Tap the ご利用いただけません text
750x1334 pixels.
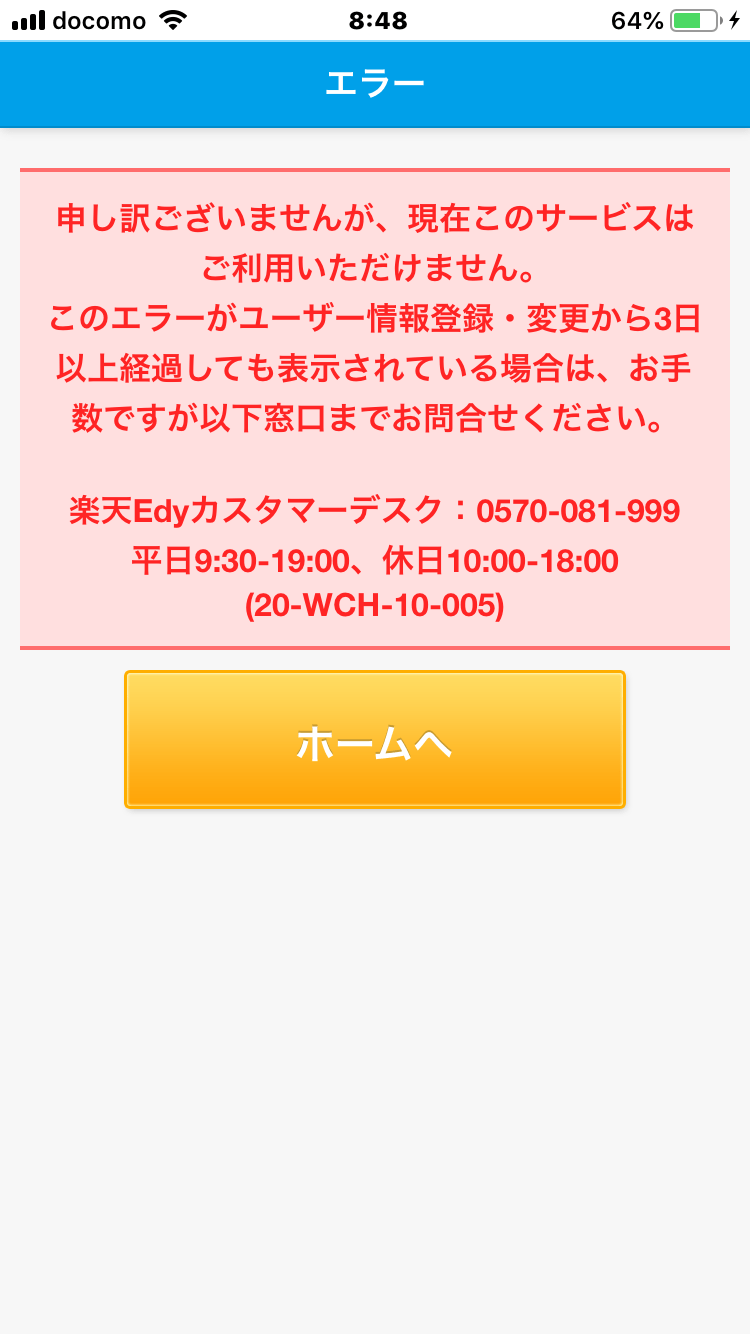coord(374,267)
